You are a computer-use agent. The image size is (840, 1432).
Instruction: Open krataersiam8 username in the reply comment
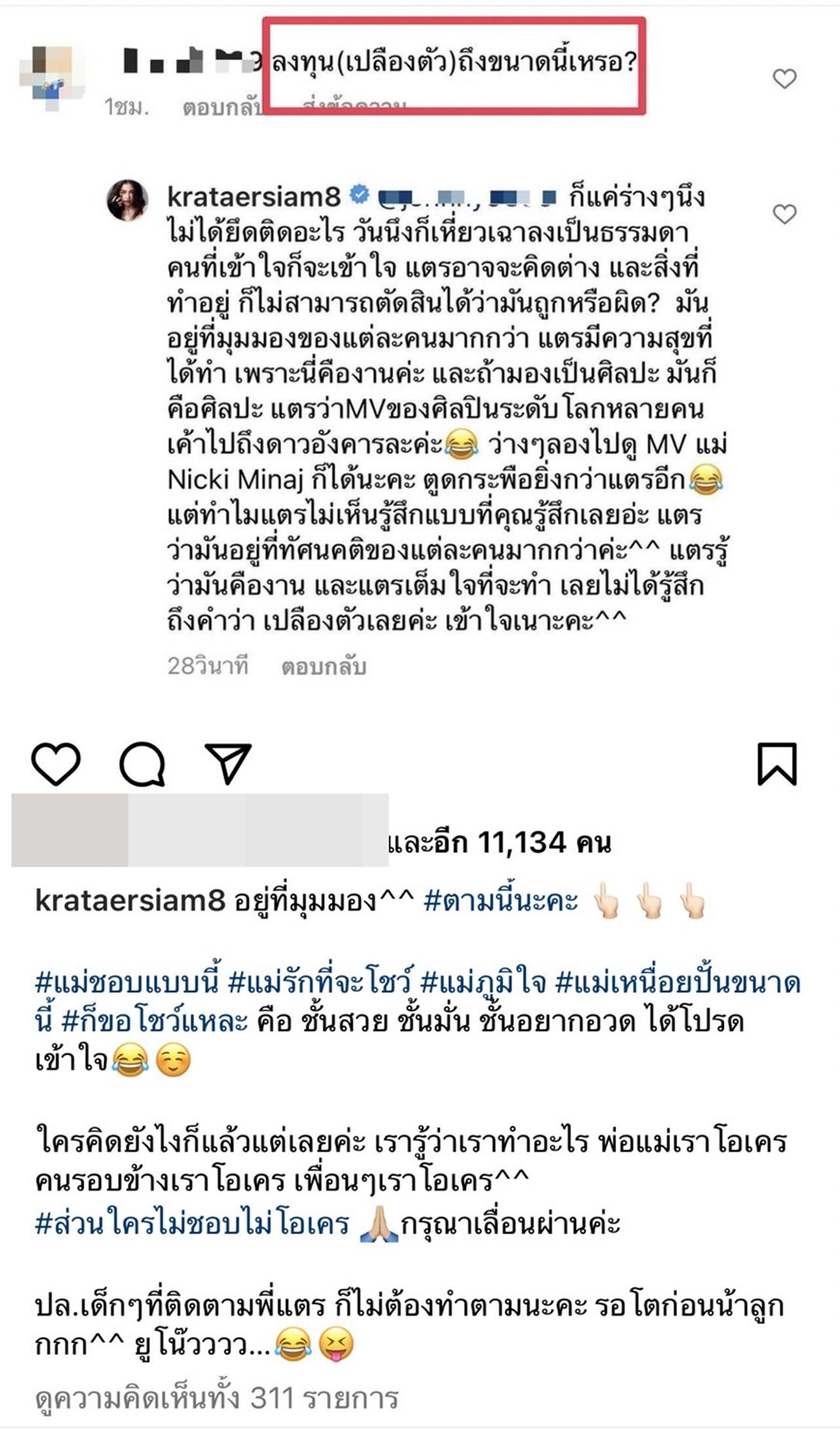point(254,196)
